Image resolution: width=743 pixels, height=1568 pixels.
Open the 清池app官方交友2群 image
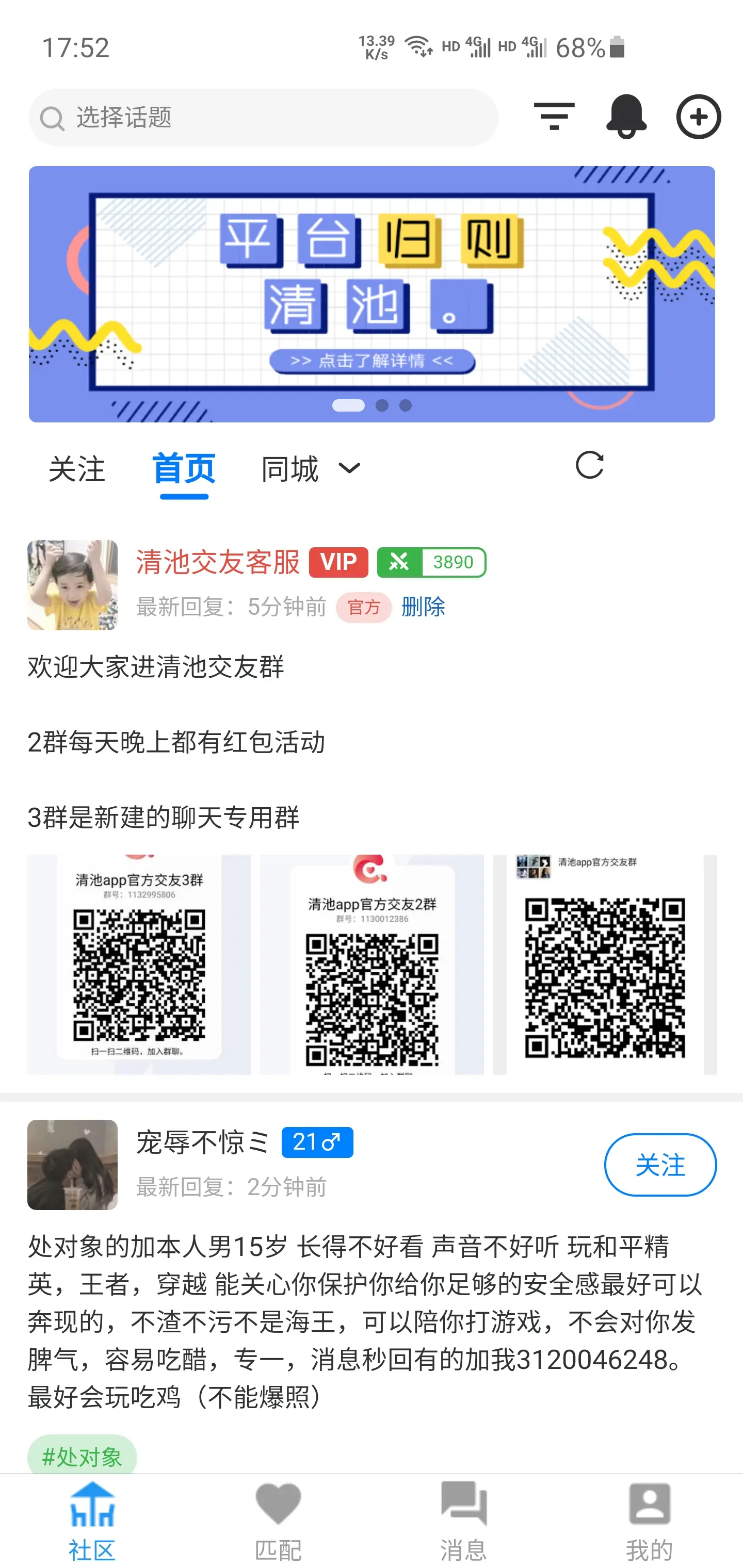(372, 964)
